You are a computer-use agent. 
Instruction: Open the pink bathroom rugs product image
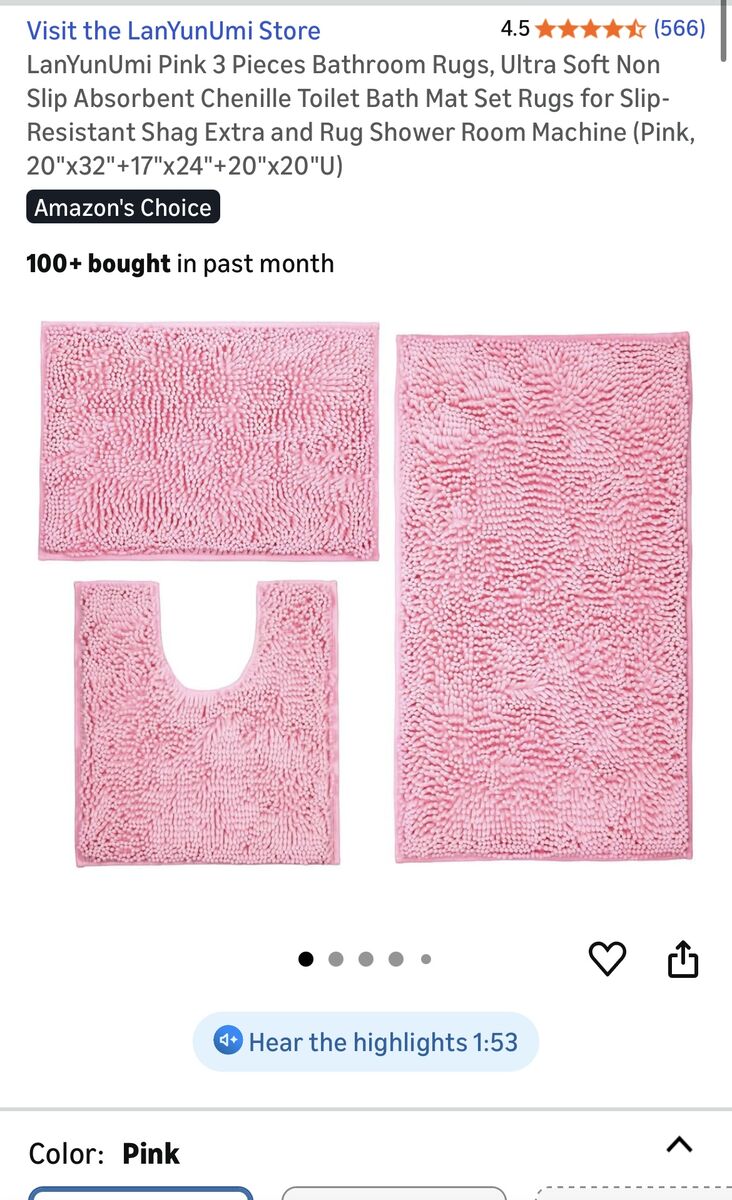click(366, 595)
